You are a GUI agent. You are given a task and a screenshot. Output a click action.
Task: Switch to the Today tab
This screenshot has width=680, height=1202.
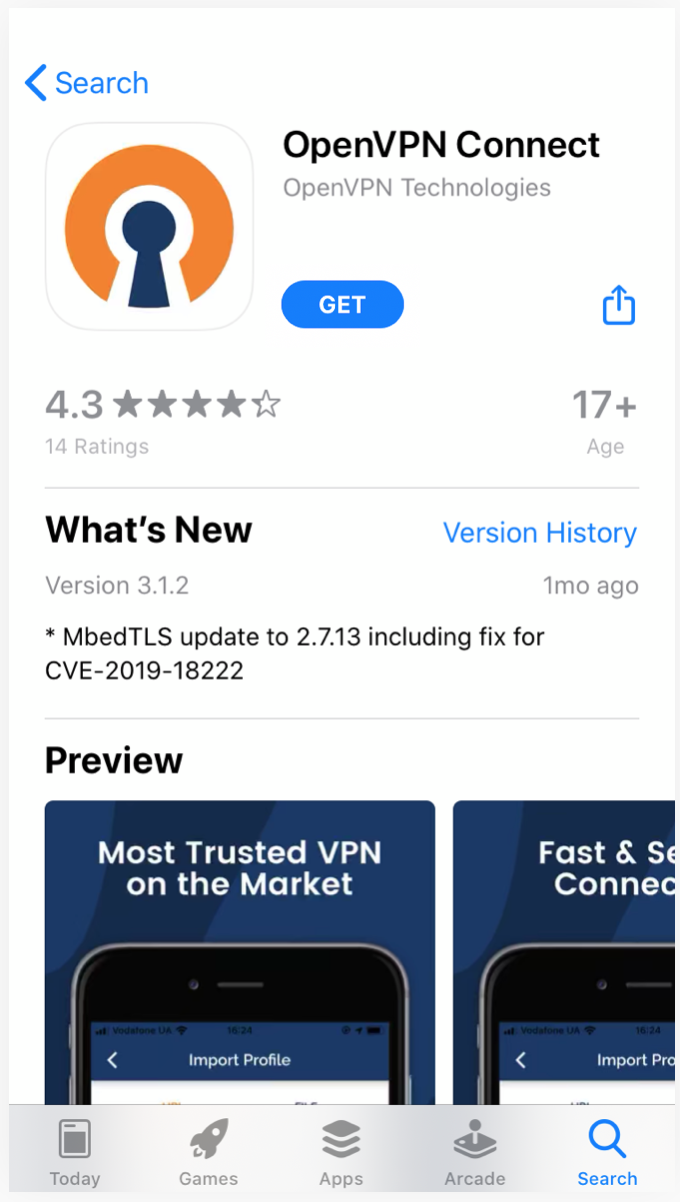tap(75, 1152)
